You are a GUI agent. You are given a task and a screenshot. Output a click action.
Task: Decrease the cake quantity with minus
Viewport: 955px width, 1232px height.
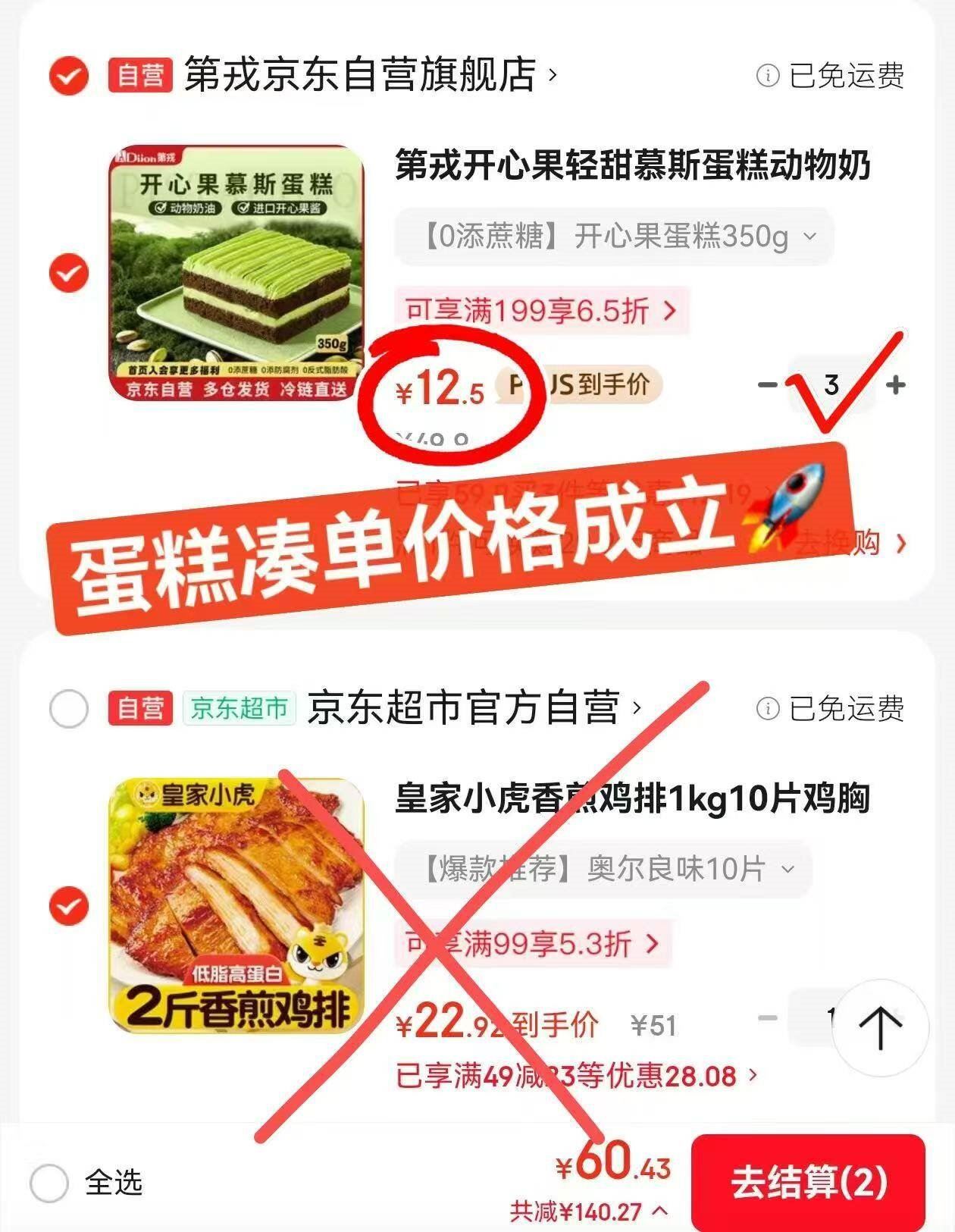click(x=767, y=385)
